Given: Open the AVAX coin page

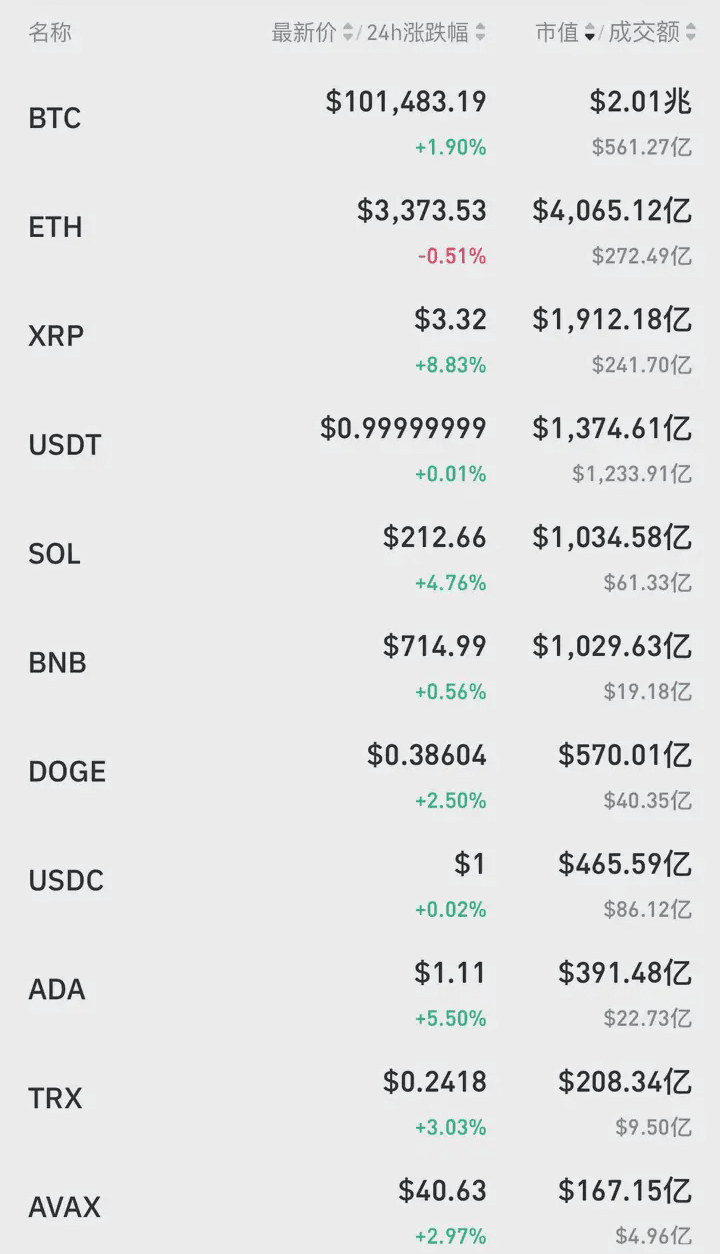Looking at the screenshot, I should click(x=65, y=1209).
